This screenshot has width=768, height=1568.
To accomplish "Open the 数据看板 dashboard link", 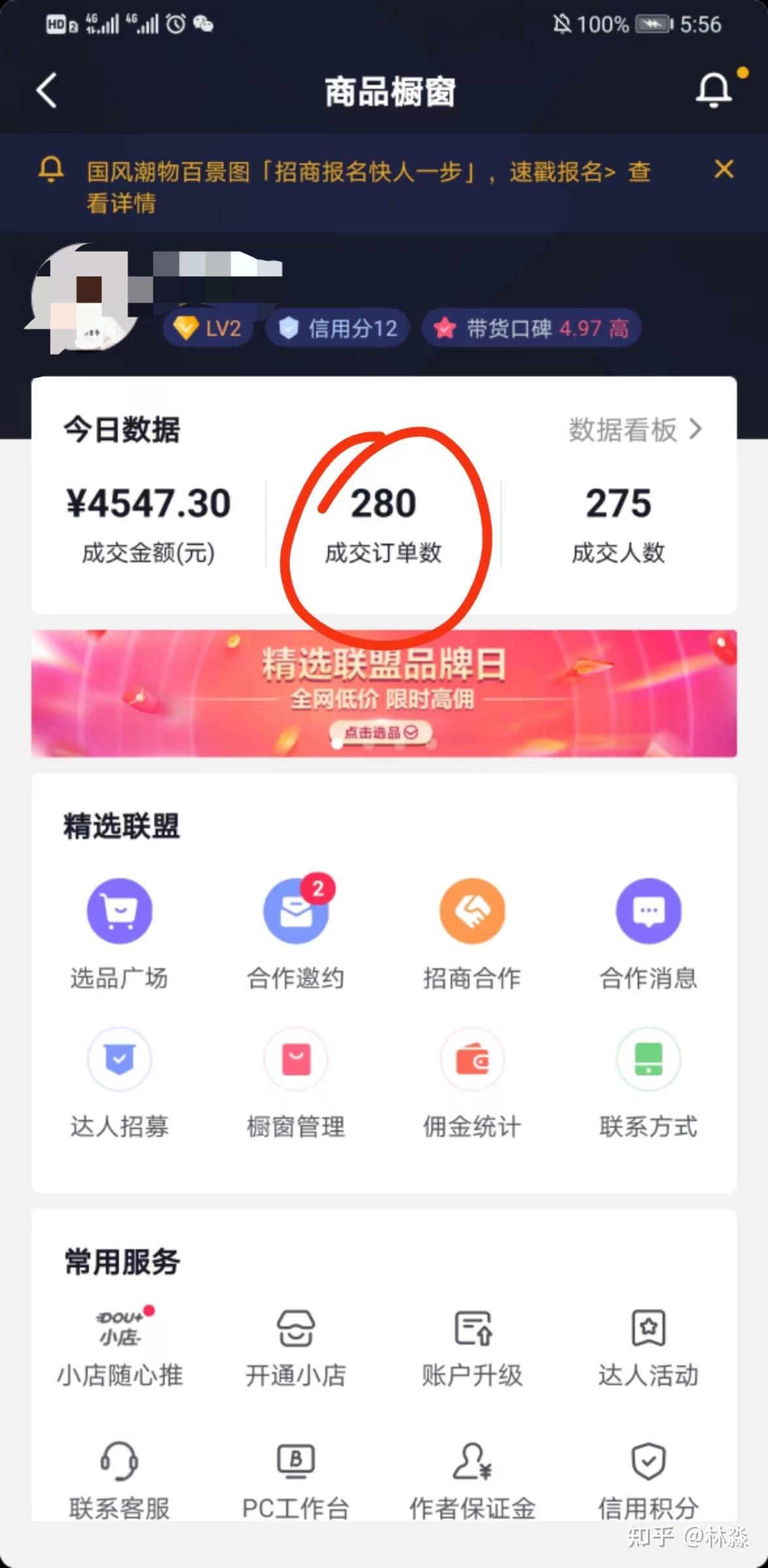I will [x=635, y=430].
